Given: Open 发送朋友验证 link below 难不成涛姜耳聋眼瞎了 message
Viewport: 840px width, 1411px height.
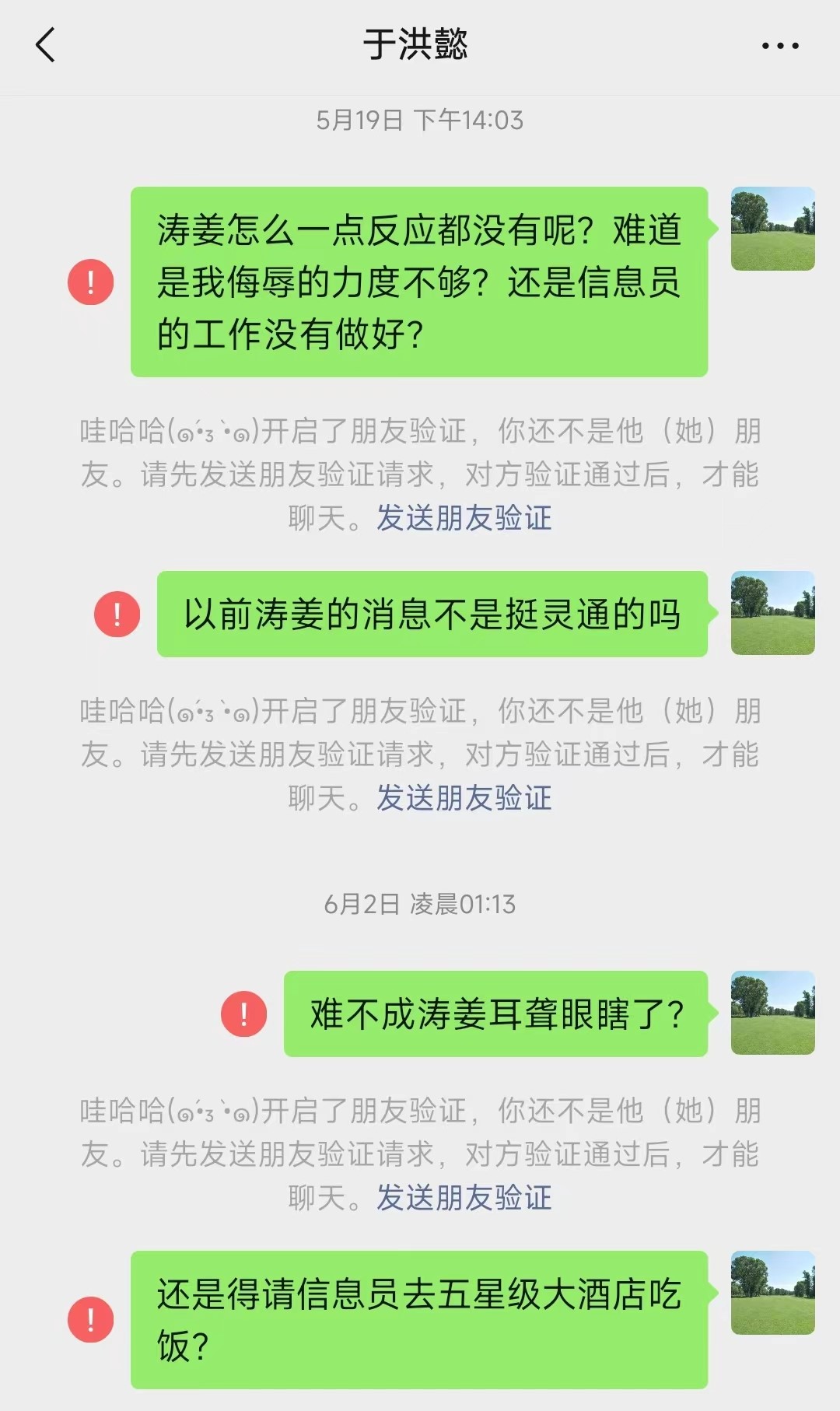Looking at the screenshot, I should (x=464, y=1198).
